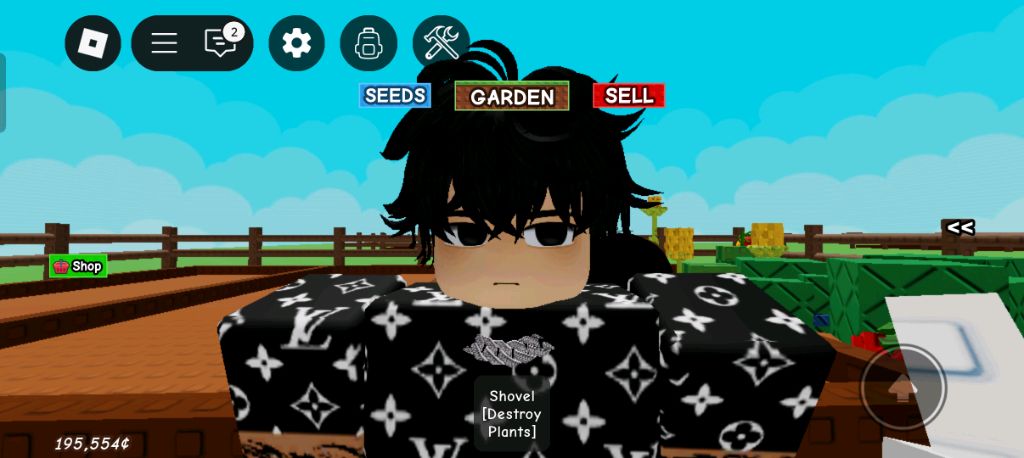Select the Shovel [Destroy Plants] tool
This screenshot has height=458, width=1024.
(x=512, y=414)
